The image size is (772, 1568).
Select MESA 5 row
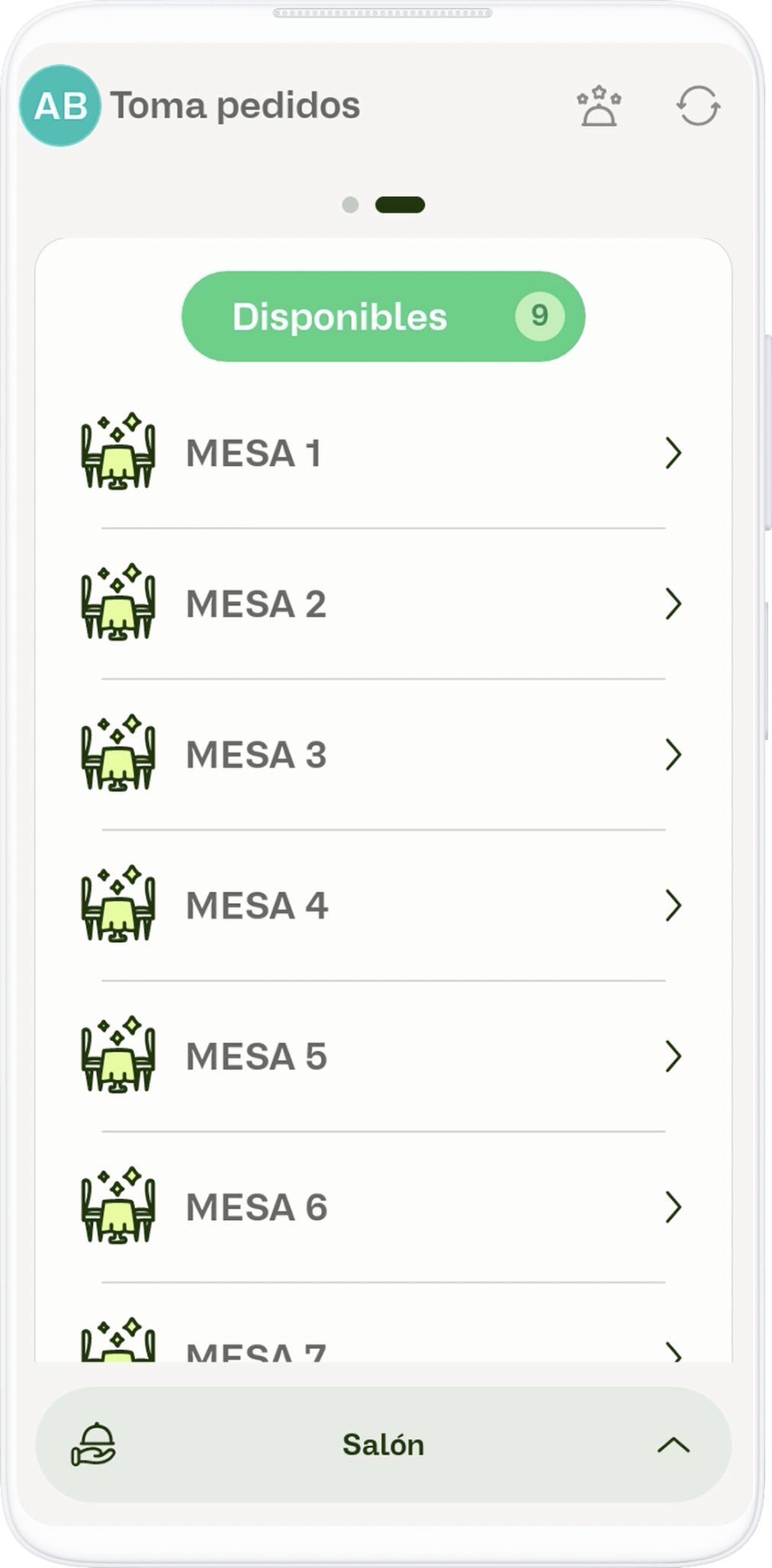(x=381, y=1056)
